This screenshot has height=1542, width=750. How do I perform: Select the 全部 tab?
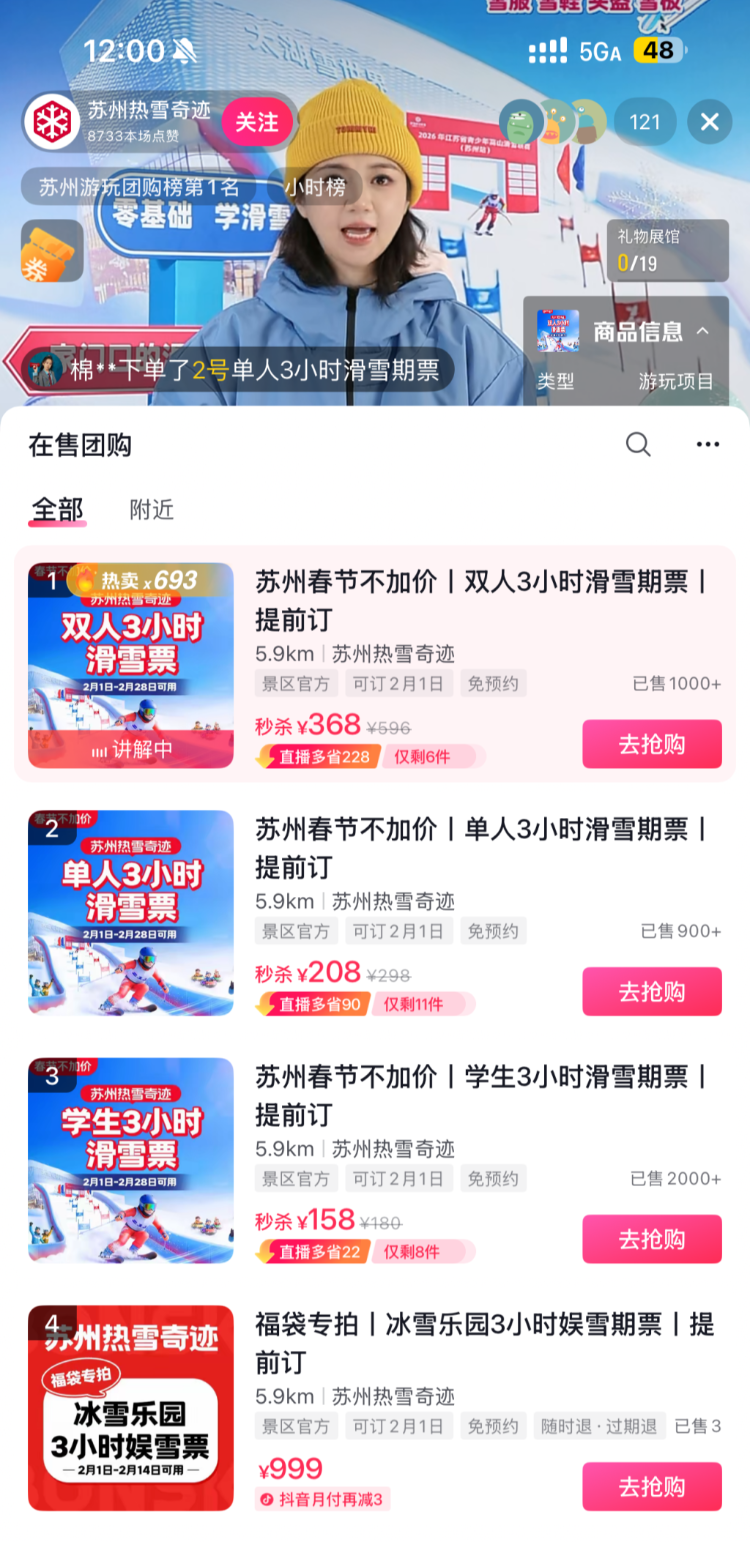pyautogui.click(x=57, y=509)
